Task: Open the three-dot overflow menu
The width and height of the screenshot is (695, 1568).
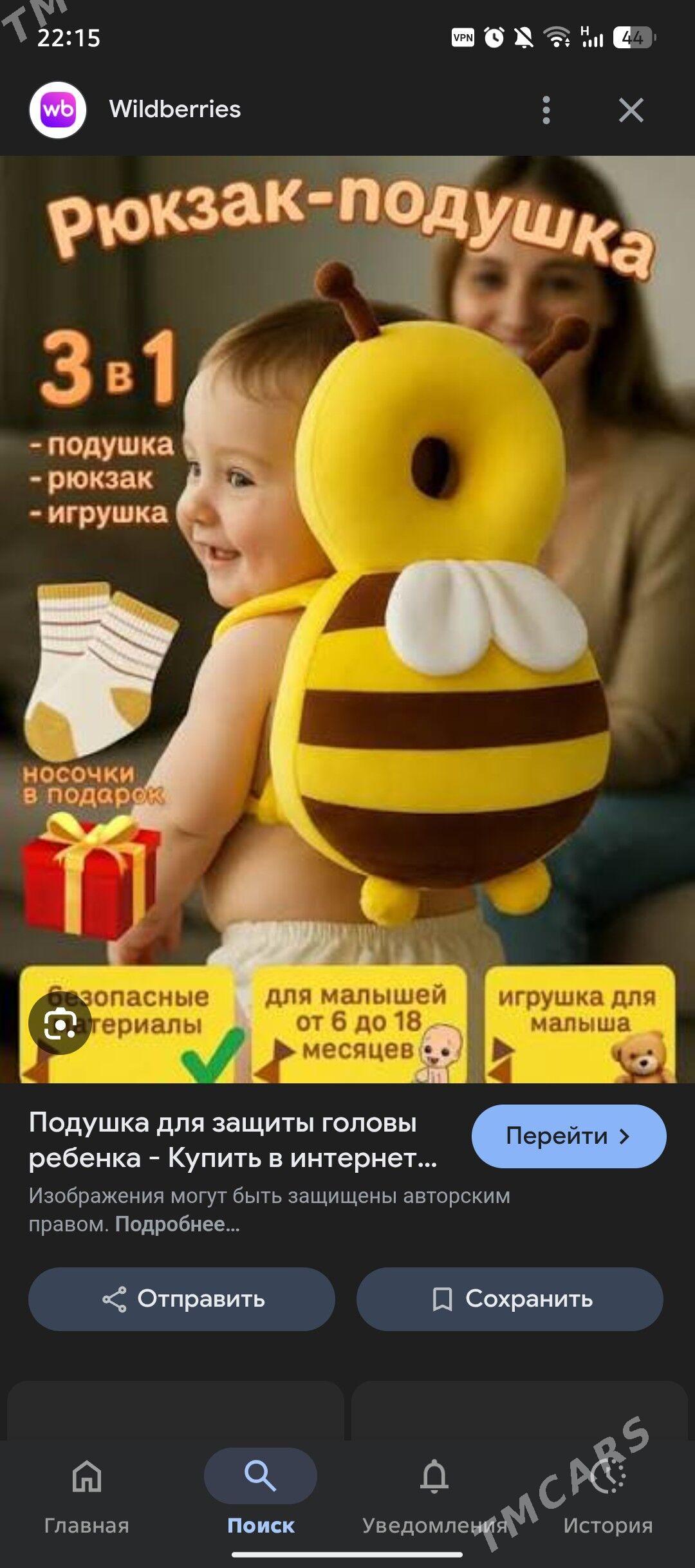Action: pyautogui.click(x=546, y=110)
